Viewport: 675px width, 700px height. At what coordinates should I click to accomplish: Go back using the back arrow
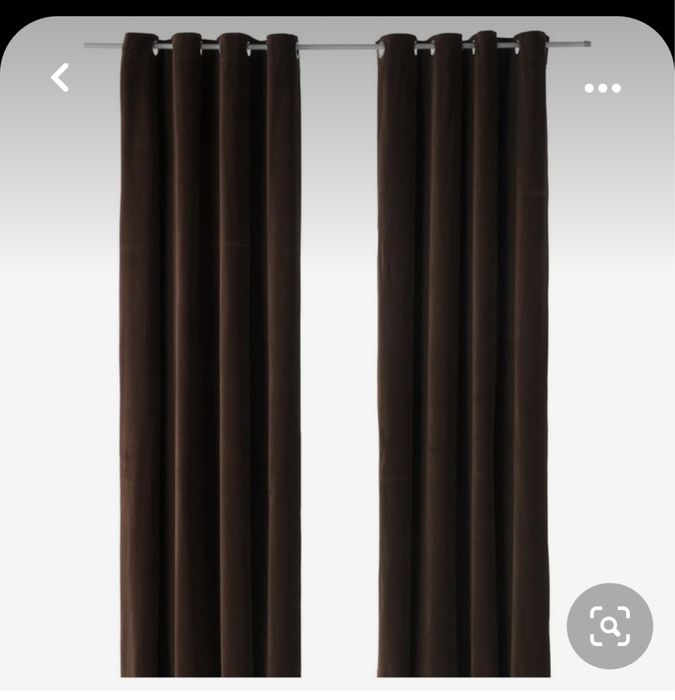[61, 78]
